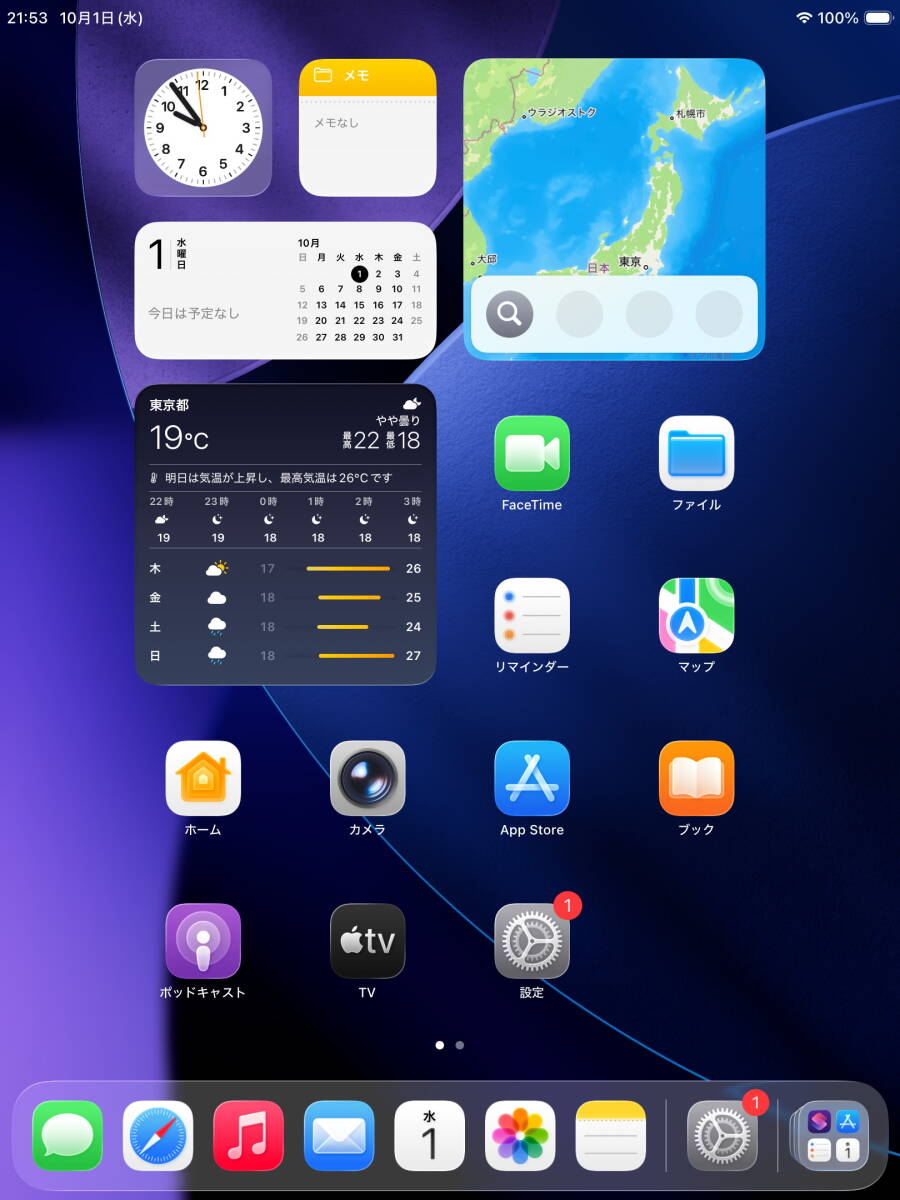Open the ファイル (Files) app
Image resolution: width=900 pixels, height=1200 pixels.
point(696,453)
